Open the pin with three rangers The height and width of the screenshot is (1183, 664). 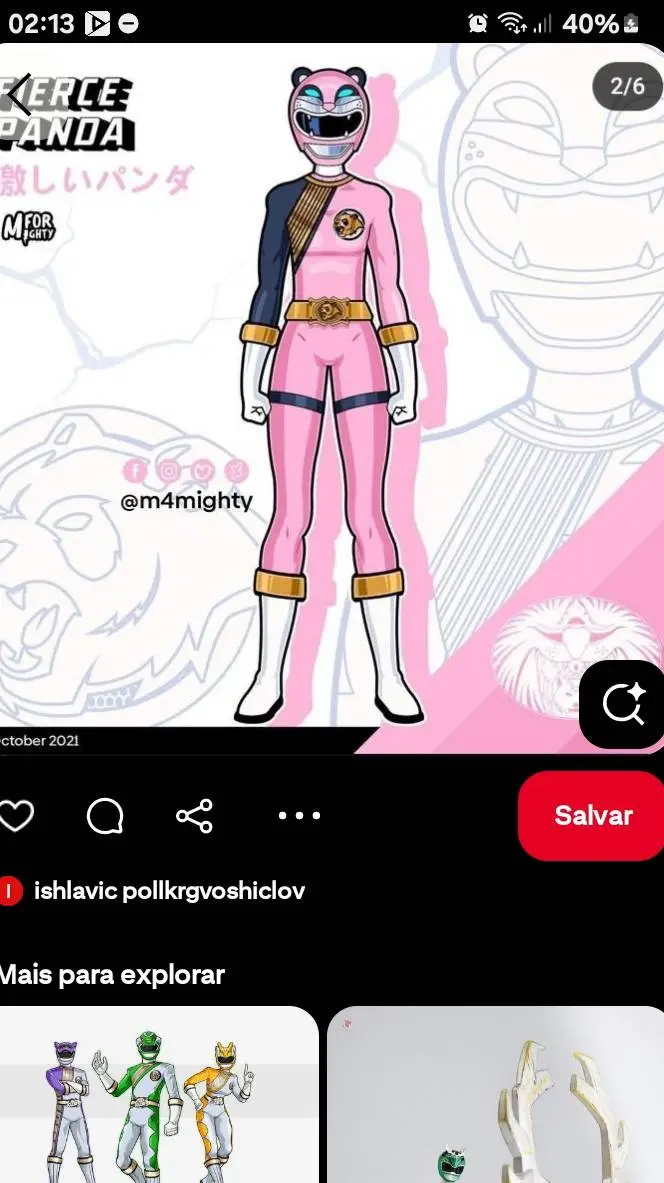tap(158, 1095)
